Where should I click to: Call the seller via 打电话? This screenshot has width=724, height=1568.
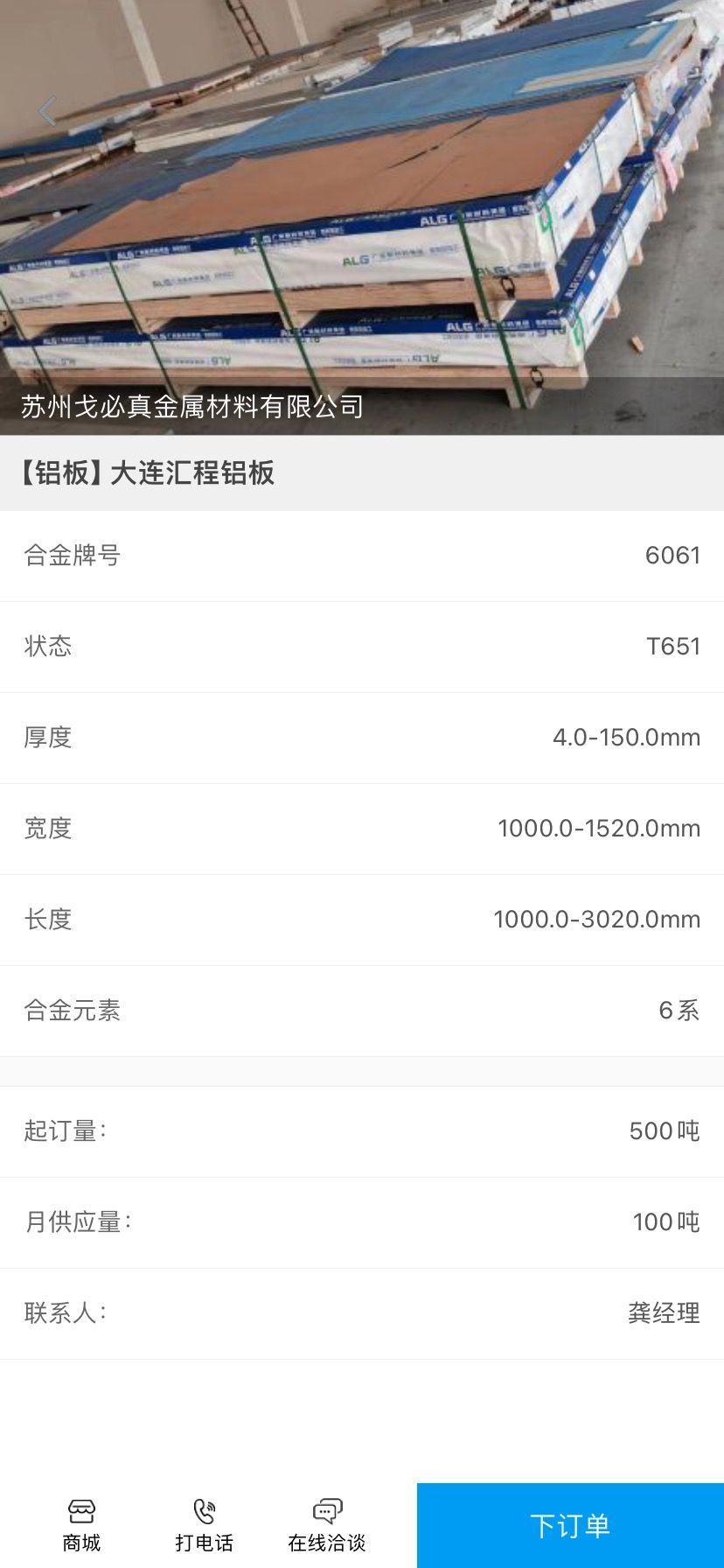tap(204, 1525)
